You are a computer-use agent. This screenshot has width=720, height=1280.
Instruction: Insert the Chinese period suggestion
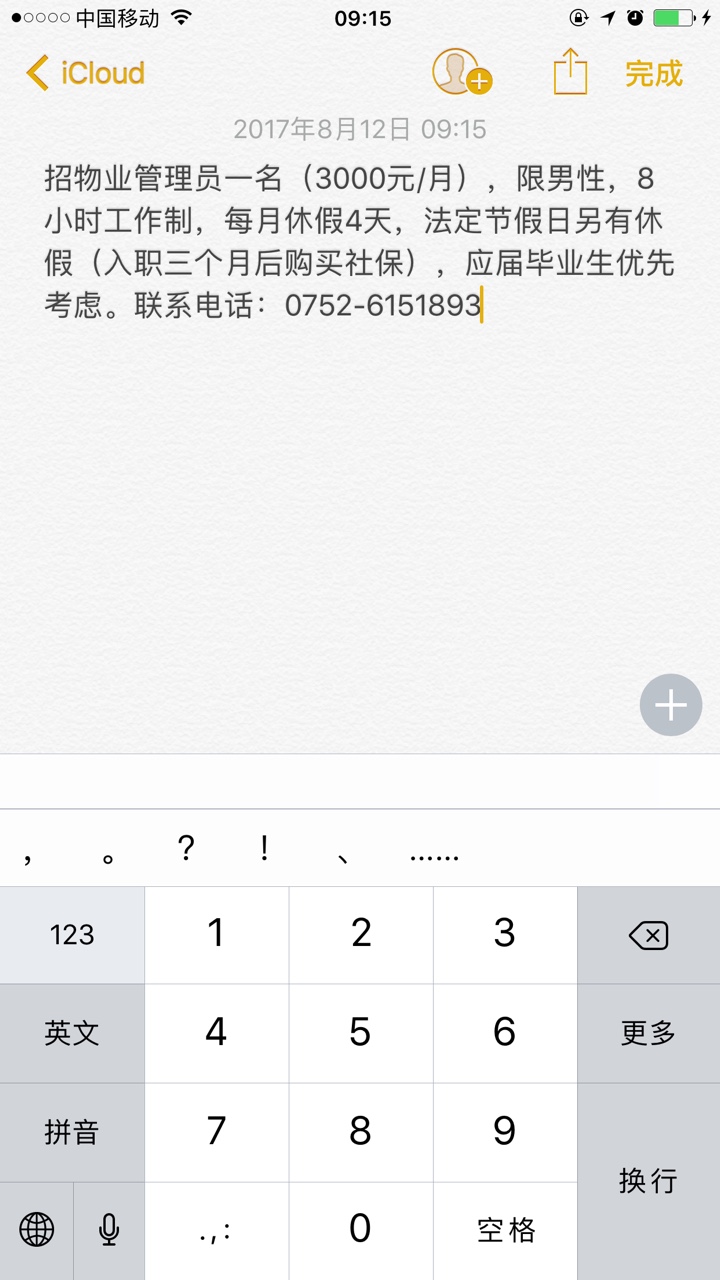[108, 855]
